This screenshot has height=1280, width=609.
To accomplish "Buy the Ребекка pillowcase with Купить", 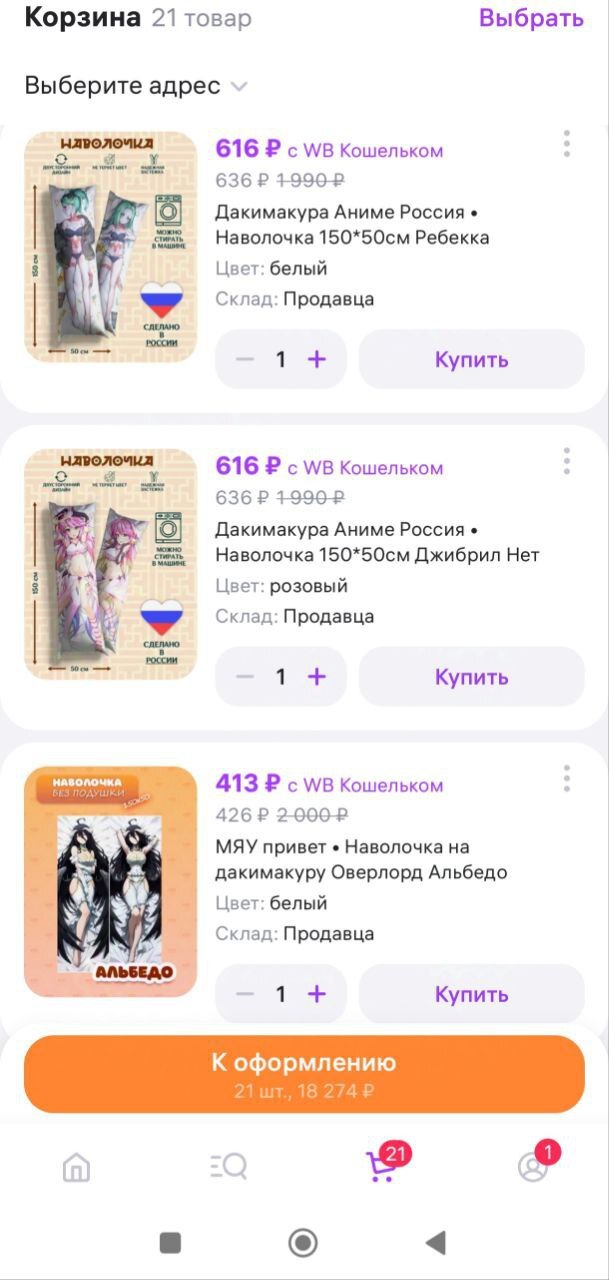I will [x=471, y=359].
